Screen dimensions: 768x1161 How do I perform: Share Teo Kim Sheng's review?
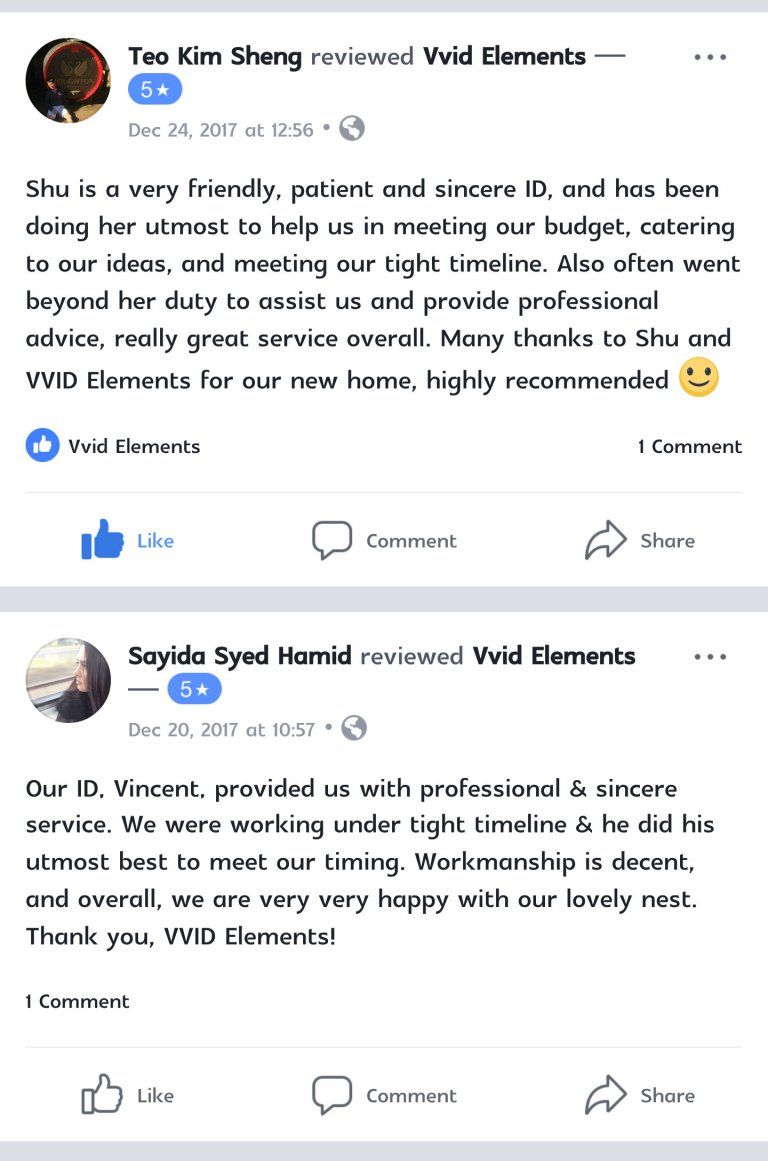(640, 541)
